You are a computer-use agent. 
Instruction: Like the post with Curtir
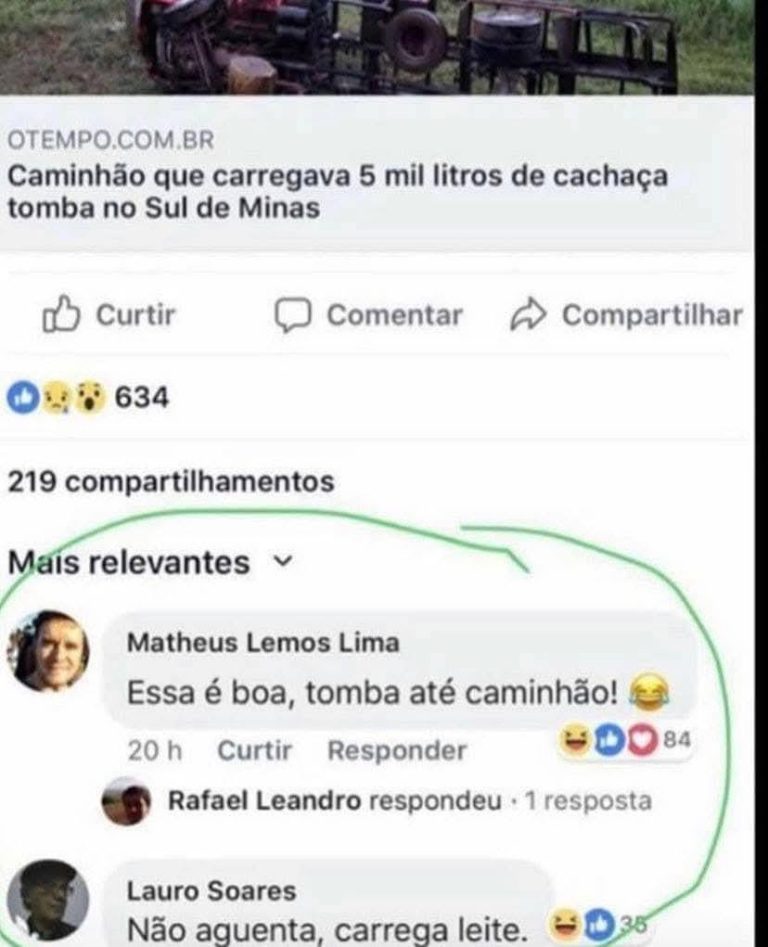pos(110,315)
